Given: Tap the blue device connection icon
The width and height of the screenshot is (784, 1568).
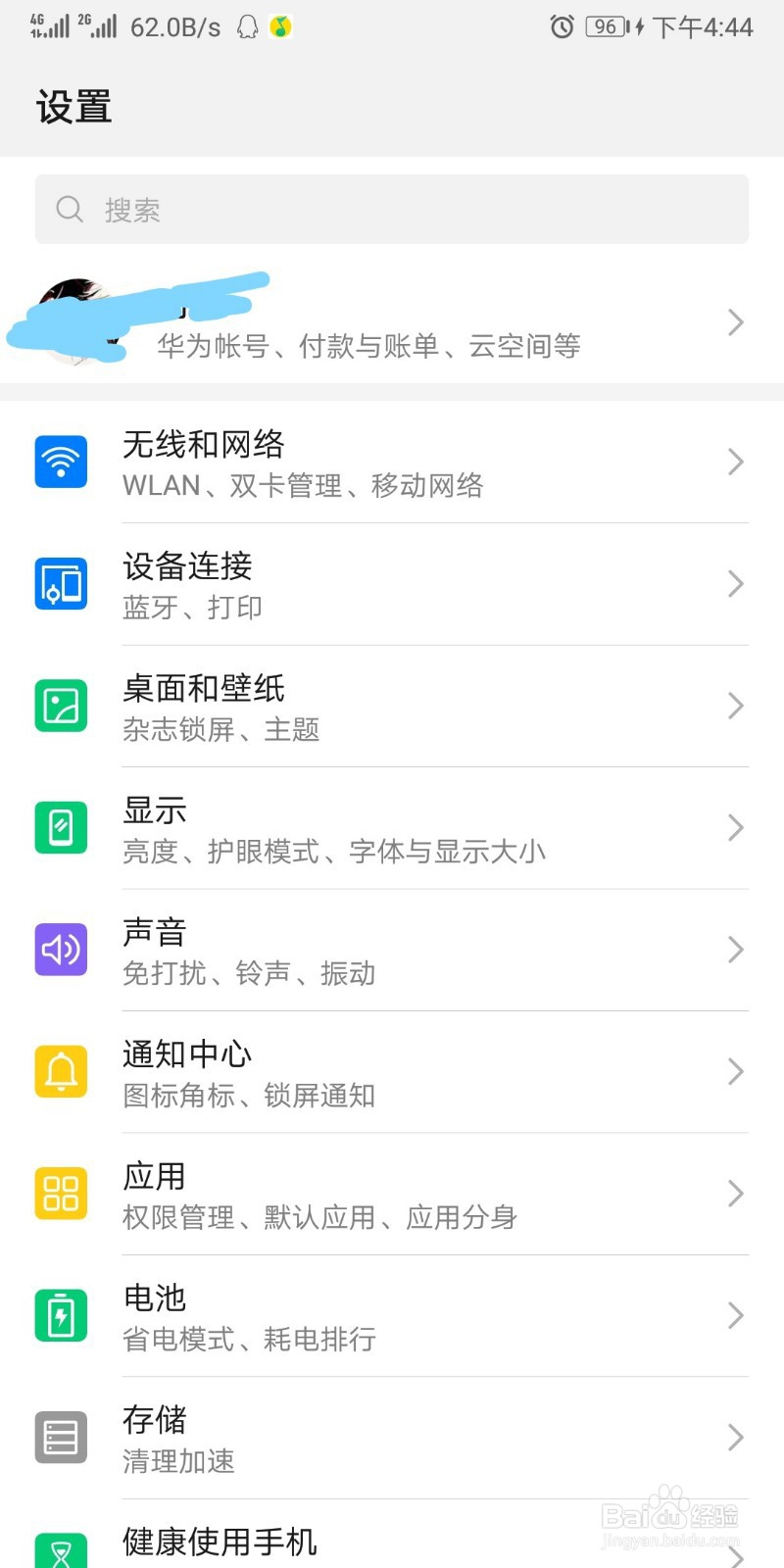Looking at the screenshot, I should click(61, 583).
